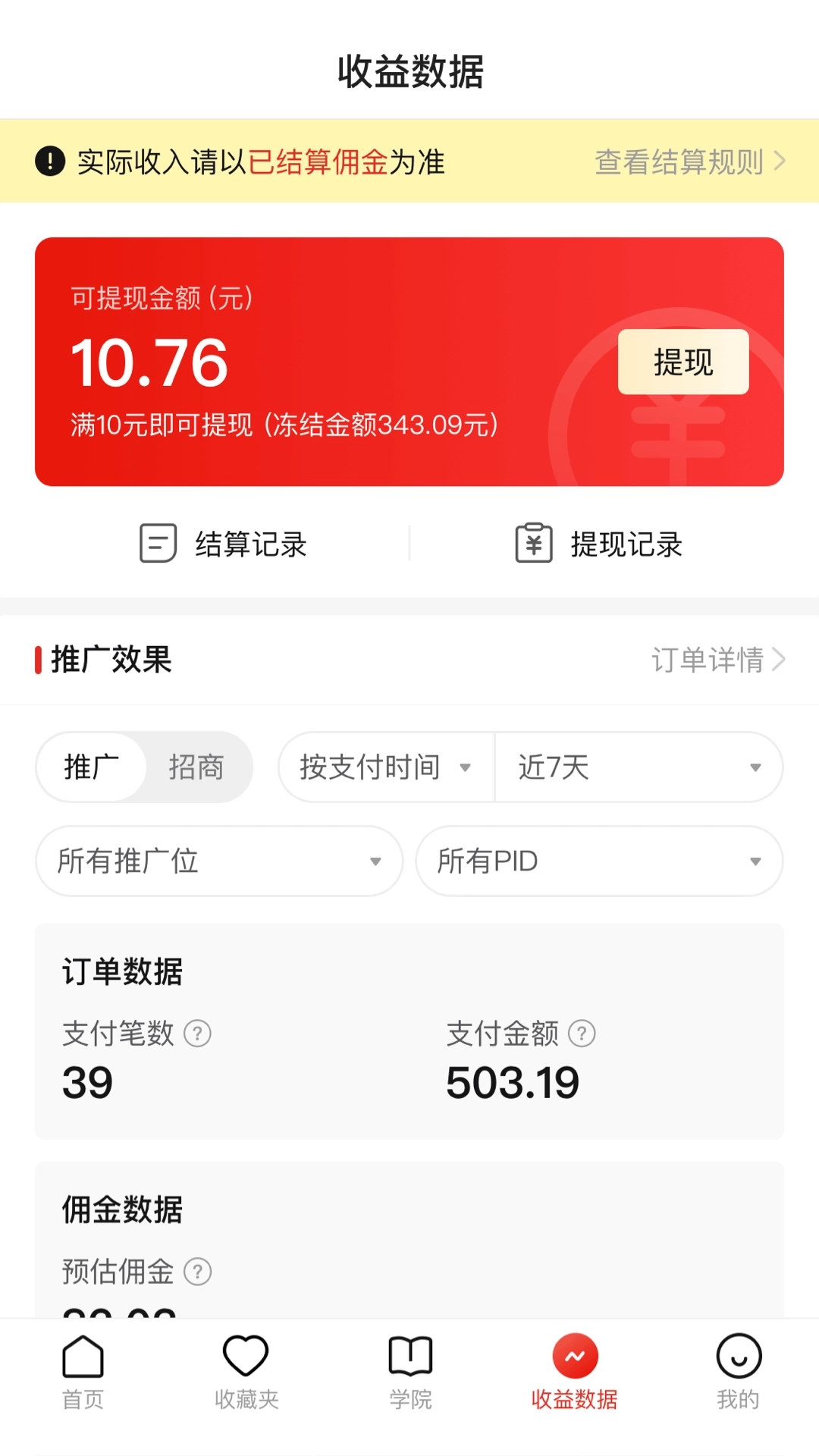819x1456 pixels.
Task: Expand the 所有PID selector
Action: [599, 861]
